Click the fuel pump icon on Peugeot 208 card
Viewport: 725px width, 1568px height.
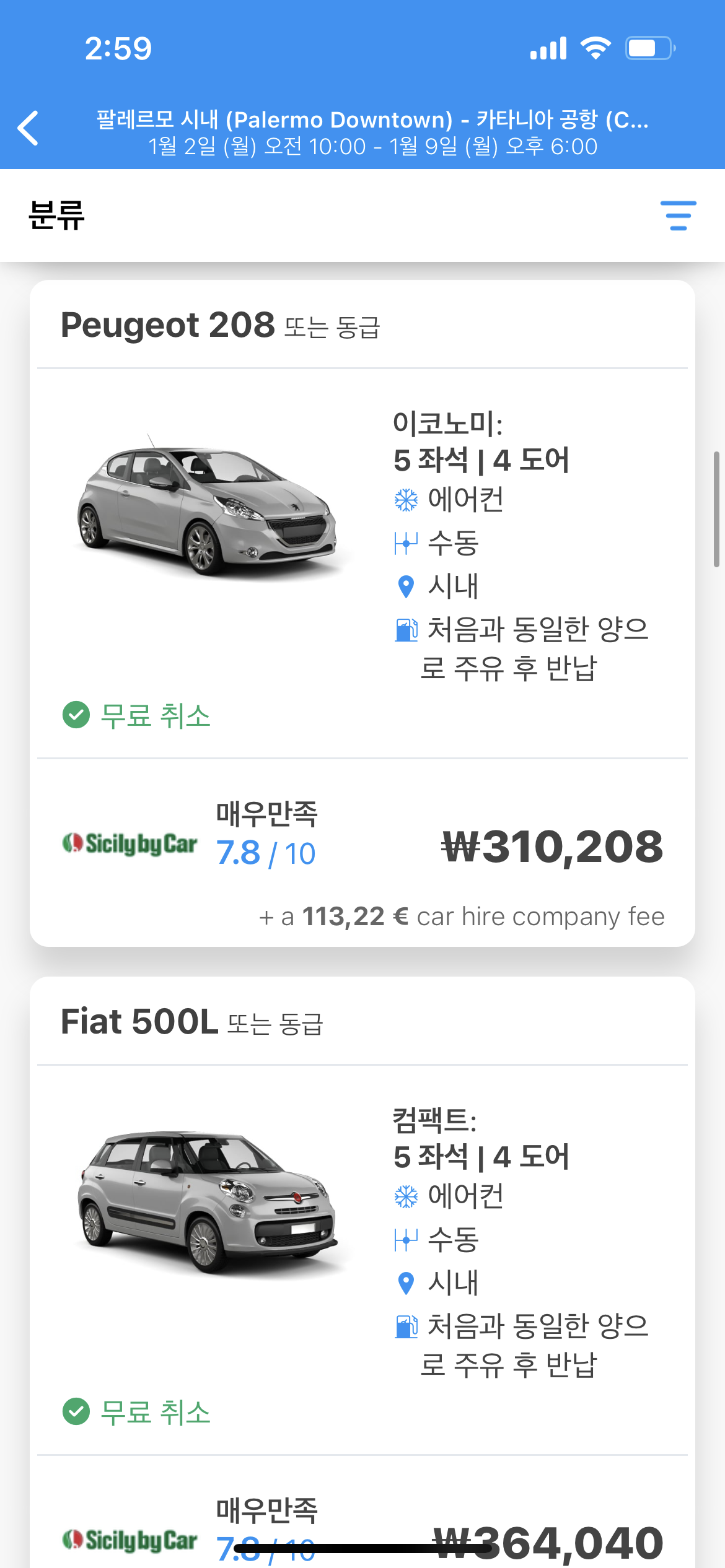(406, 630)
